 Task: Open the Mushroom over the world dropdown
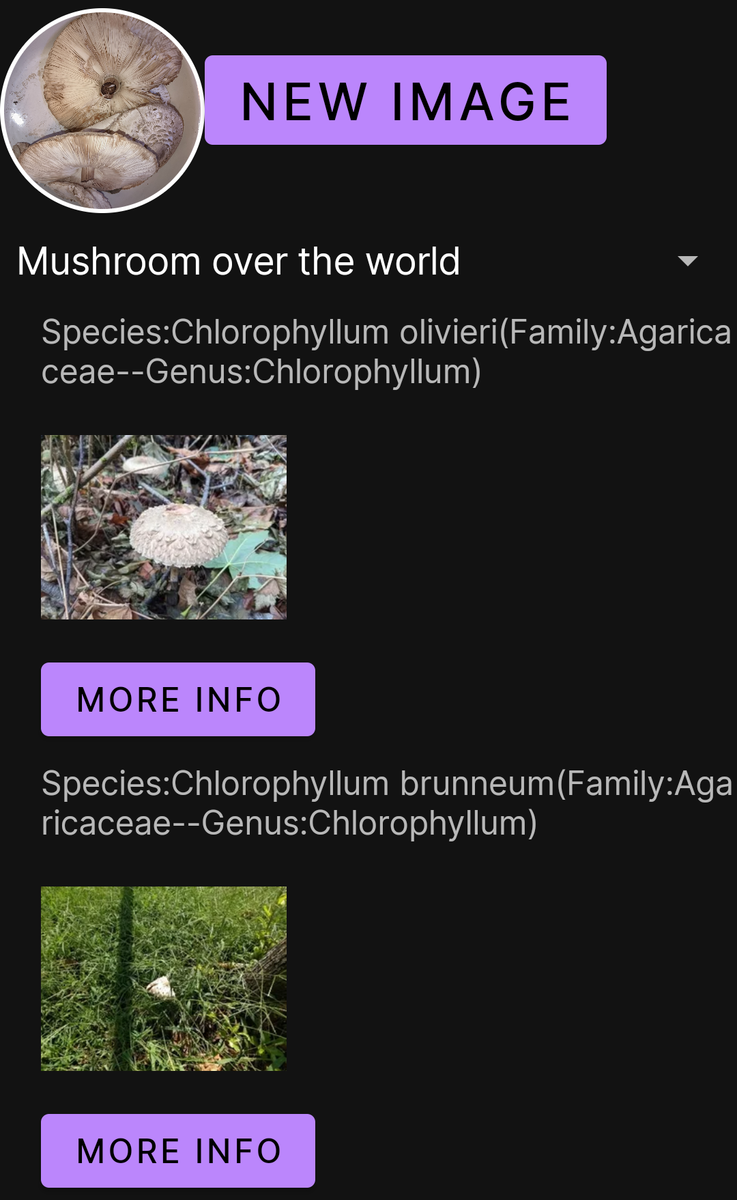tap(358, 261)
